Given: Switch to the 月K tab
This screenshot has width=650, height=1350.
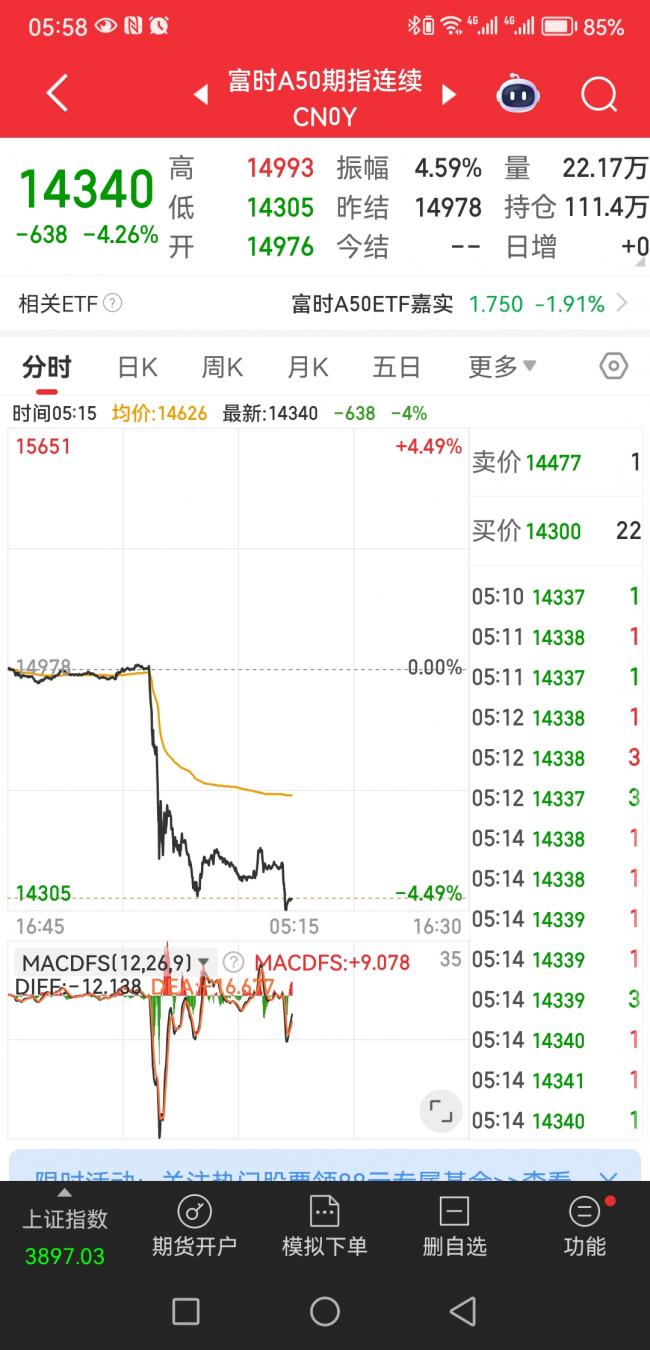Looking at the screenshot, I should (308, 367).
